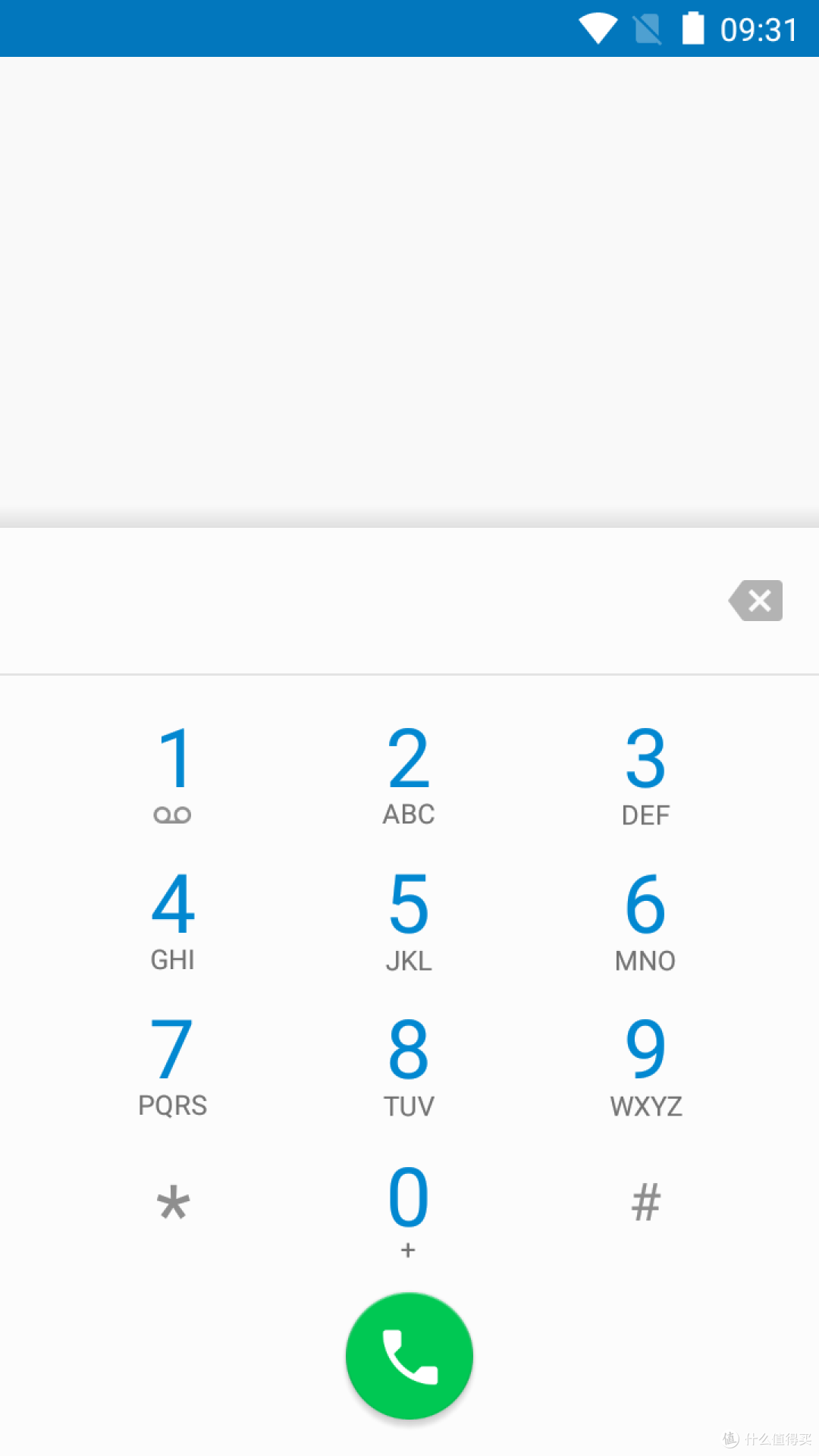This screenshot has width=819, height=1456.
Task: Enter digit 7 PQRS
Action: tap(173, 1066)
